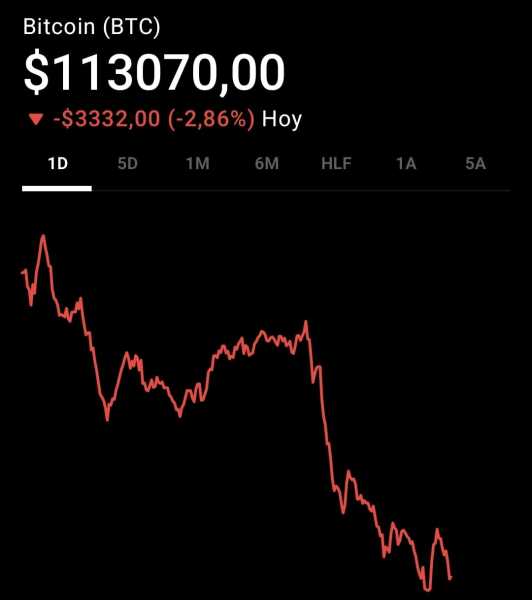View the 1A Bitcoin chart
This screenshot has width=532, height=600.
[406, 164]
